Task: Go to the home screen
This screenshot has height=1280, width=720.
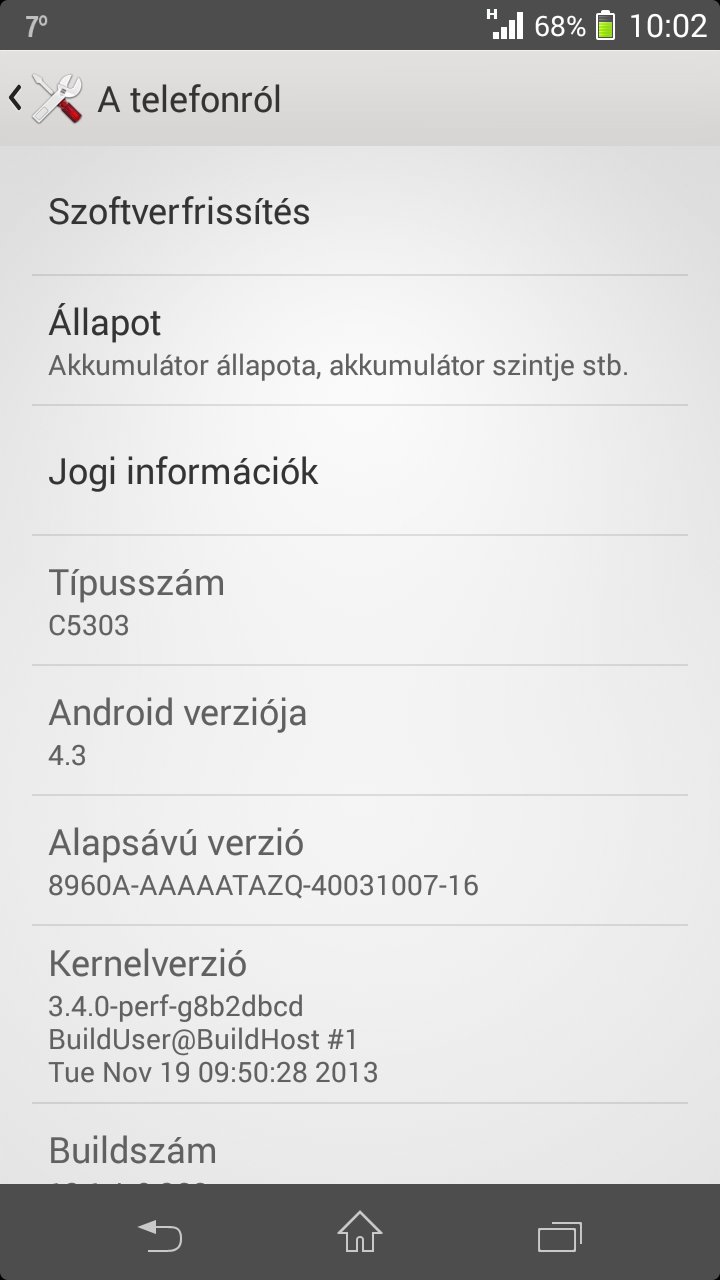Action: [360, 1234]
